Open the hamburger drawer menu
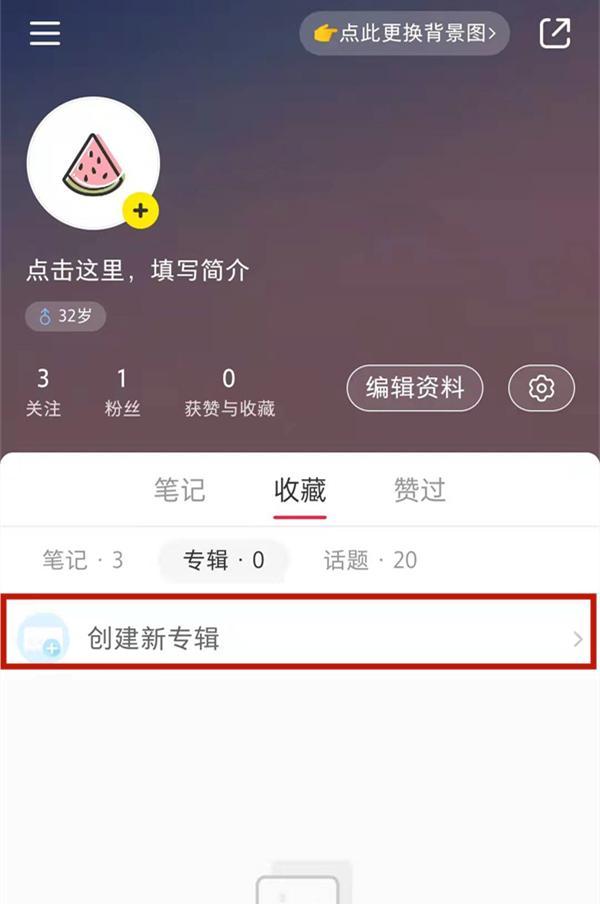This screenshot has width=600, height=904. click(45, 33)
